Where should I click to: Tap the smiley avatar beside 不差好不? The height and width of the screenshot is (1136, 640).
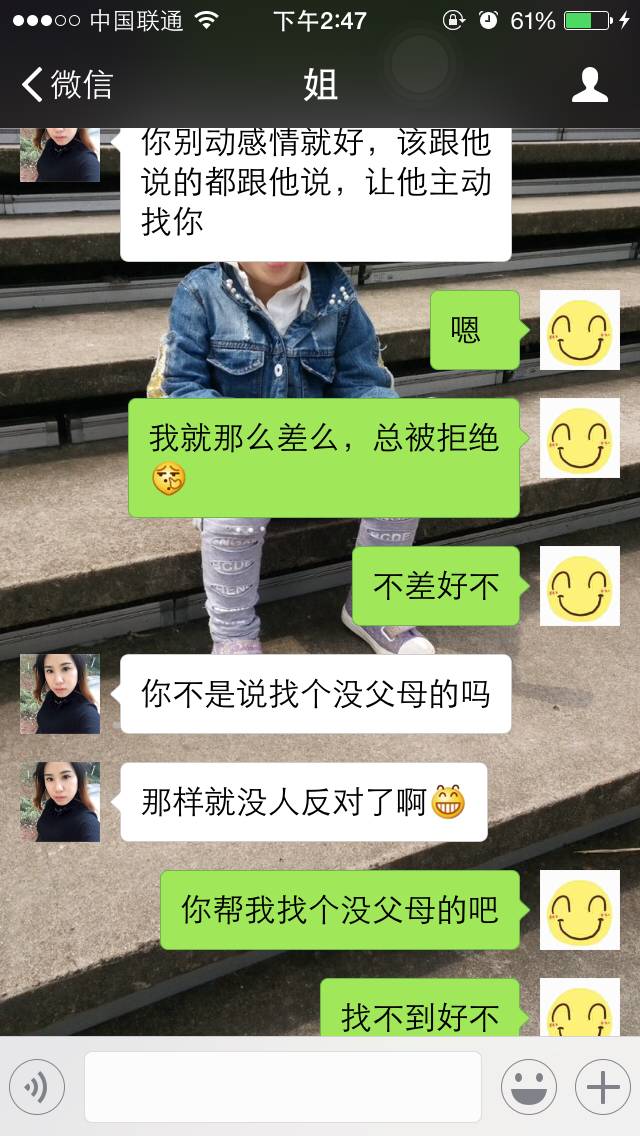point(580,586)
